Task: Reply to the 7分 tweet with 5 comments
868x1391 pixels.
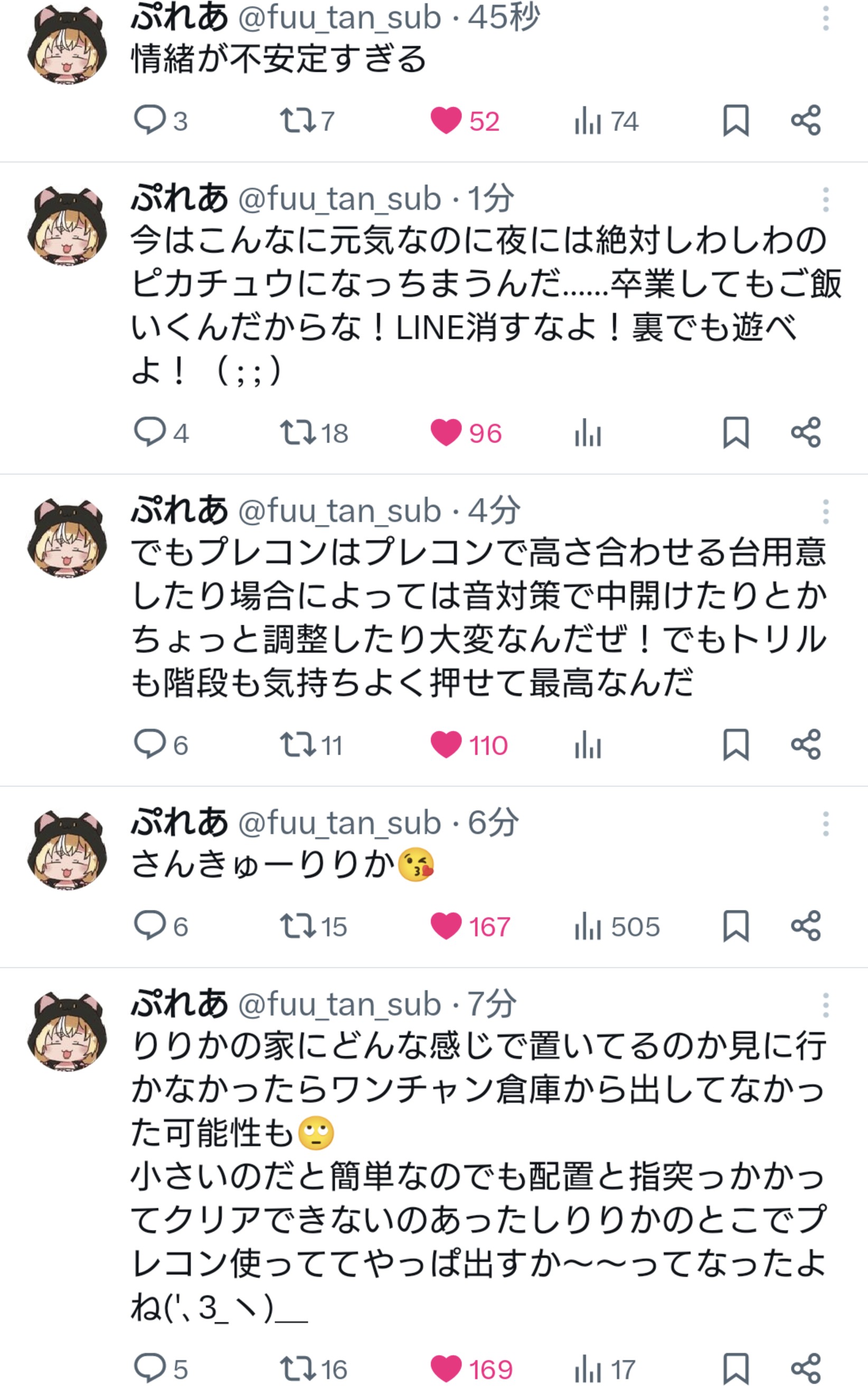Action: click(149, 1369)
